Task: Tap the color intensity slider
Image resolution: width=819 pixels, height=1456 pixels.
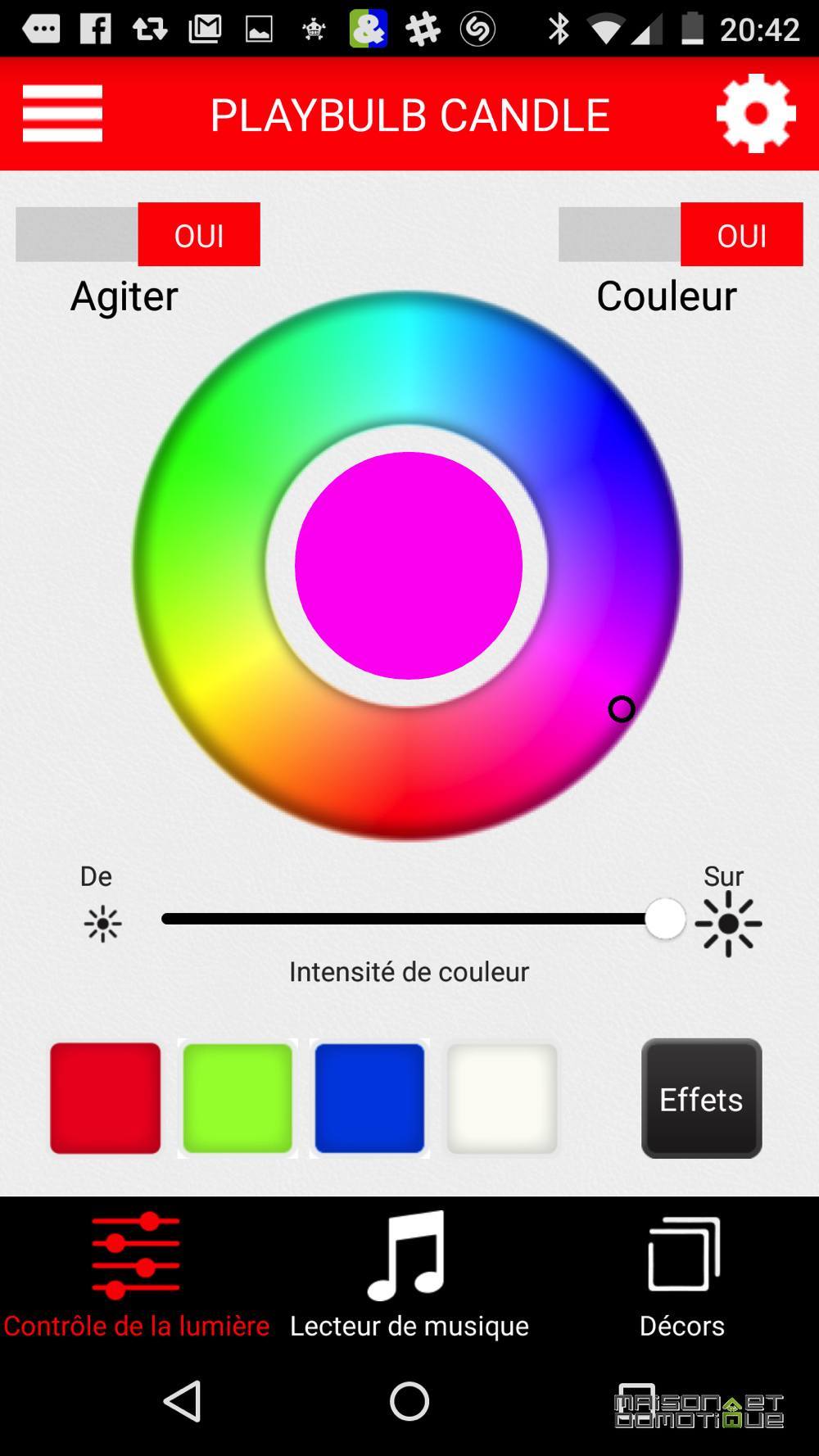Action: [423, 919]
